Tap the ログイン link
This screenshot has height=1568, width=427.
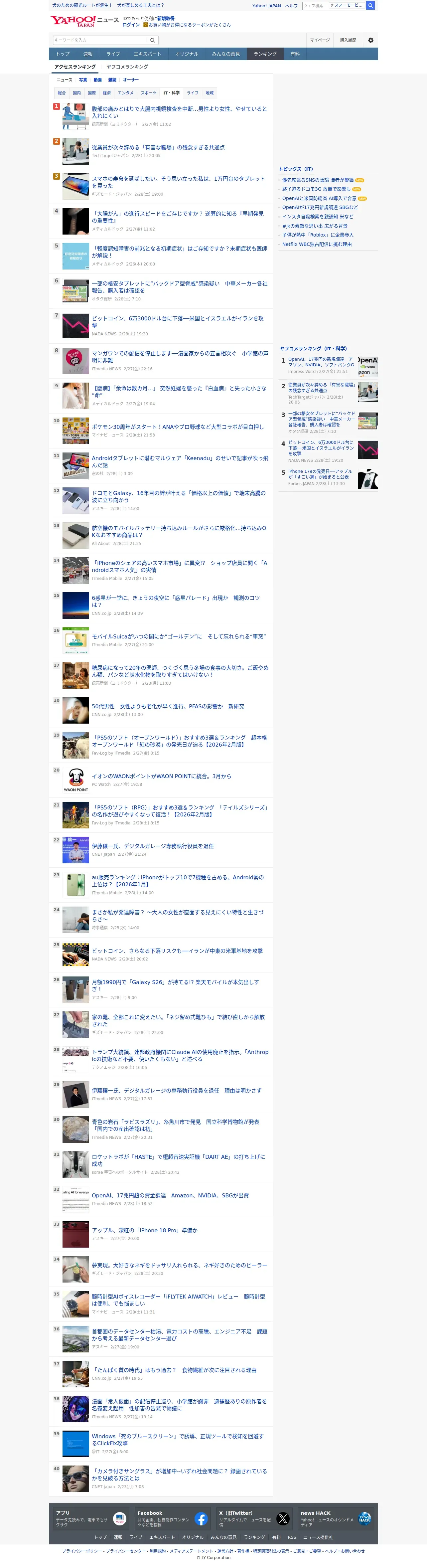pyautogui.click(x=131, y=25)
